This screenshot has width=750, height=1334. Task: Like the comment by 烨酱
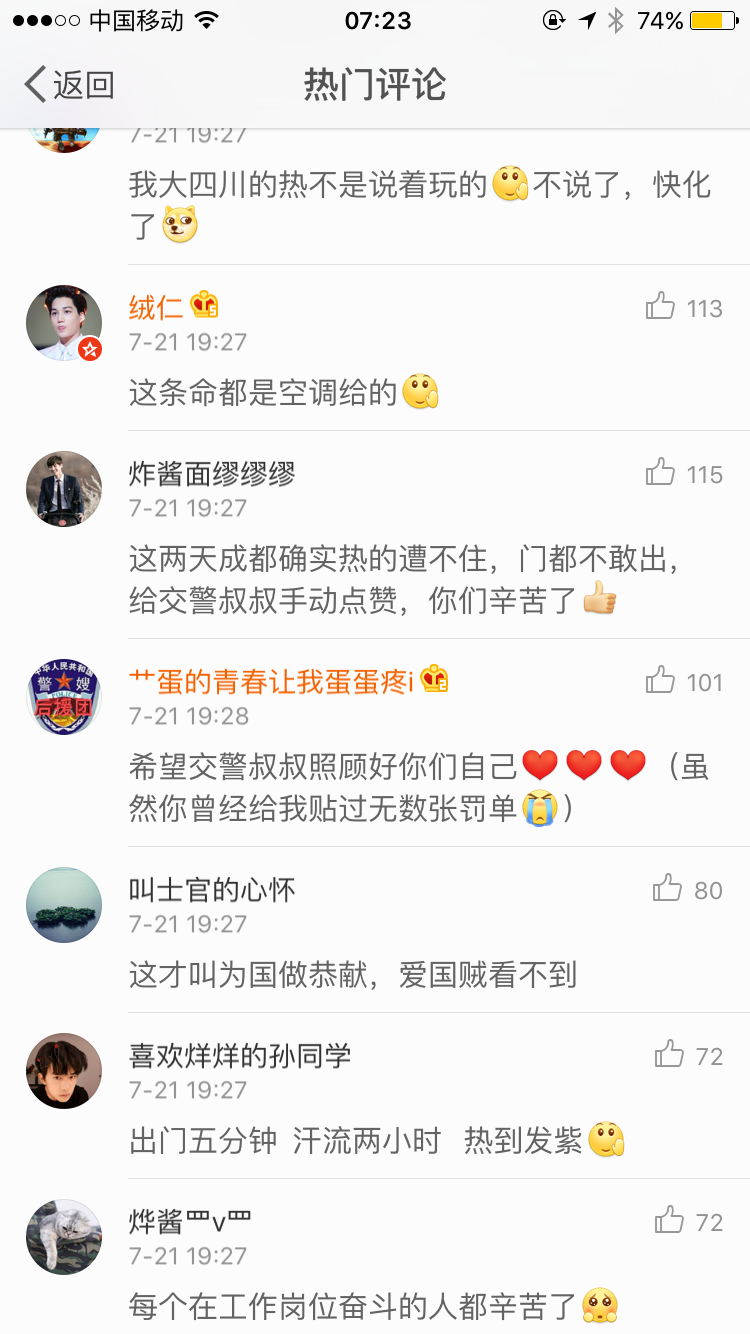[x=669, y=1221]
